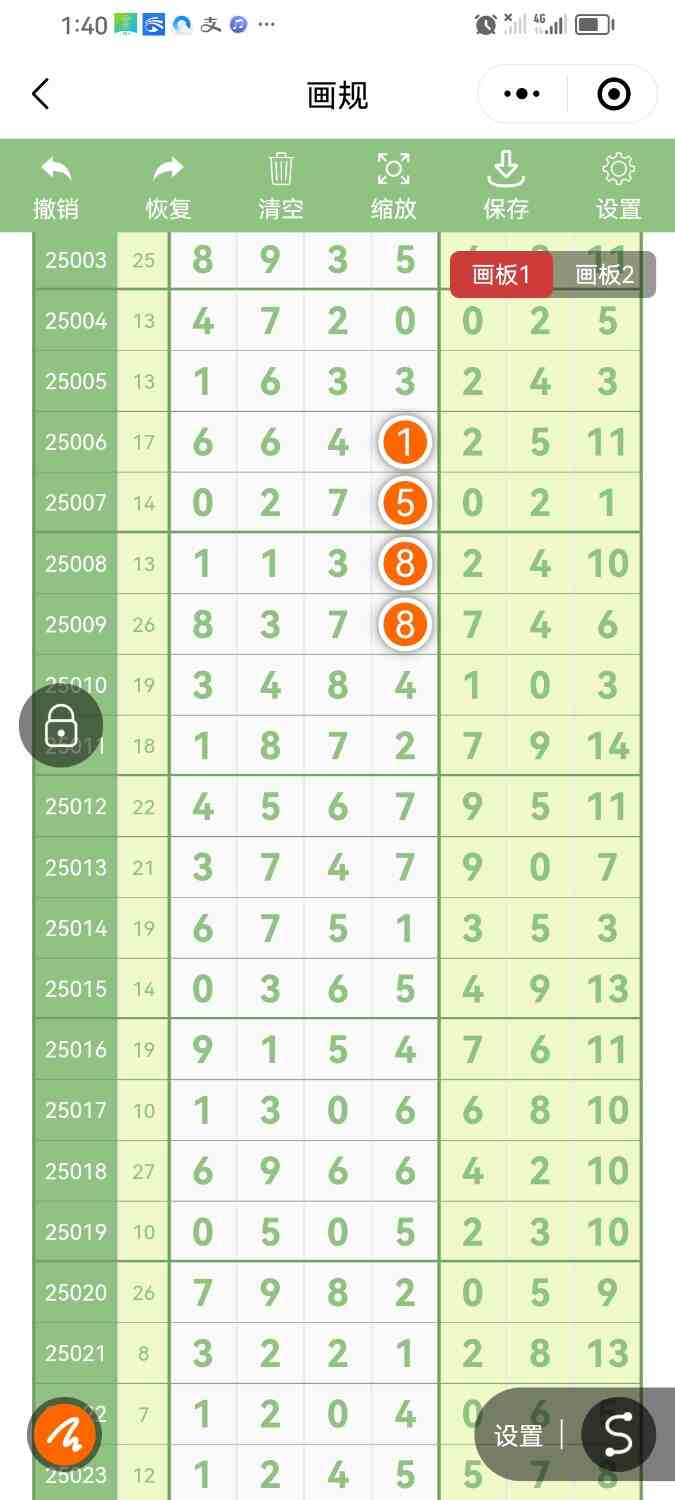675x1500 pixels.
Task: Open the floating 设置 pill button
Action: click(520, 1436)
